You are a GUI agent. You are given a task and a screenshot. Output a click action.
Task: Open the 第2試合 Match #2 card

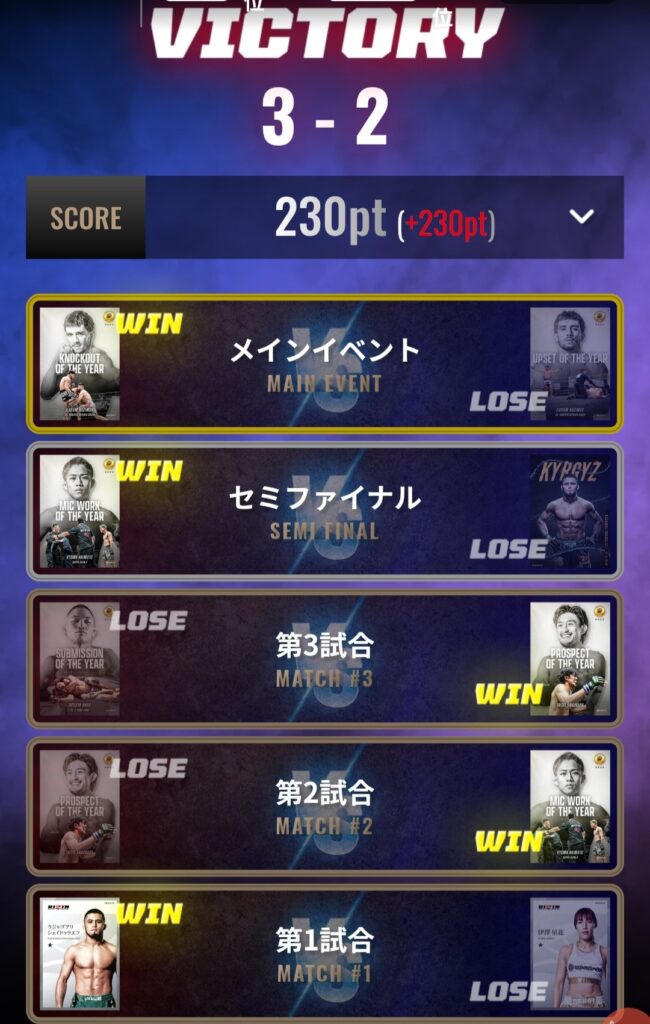pyautogui.click(x=325, y=806)
